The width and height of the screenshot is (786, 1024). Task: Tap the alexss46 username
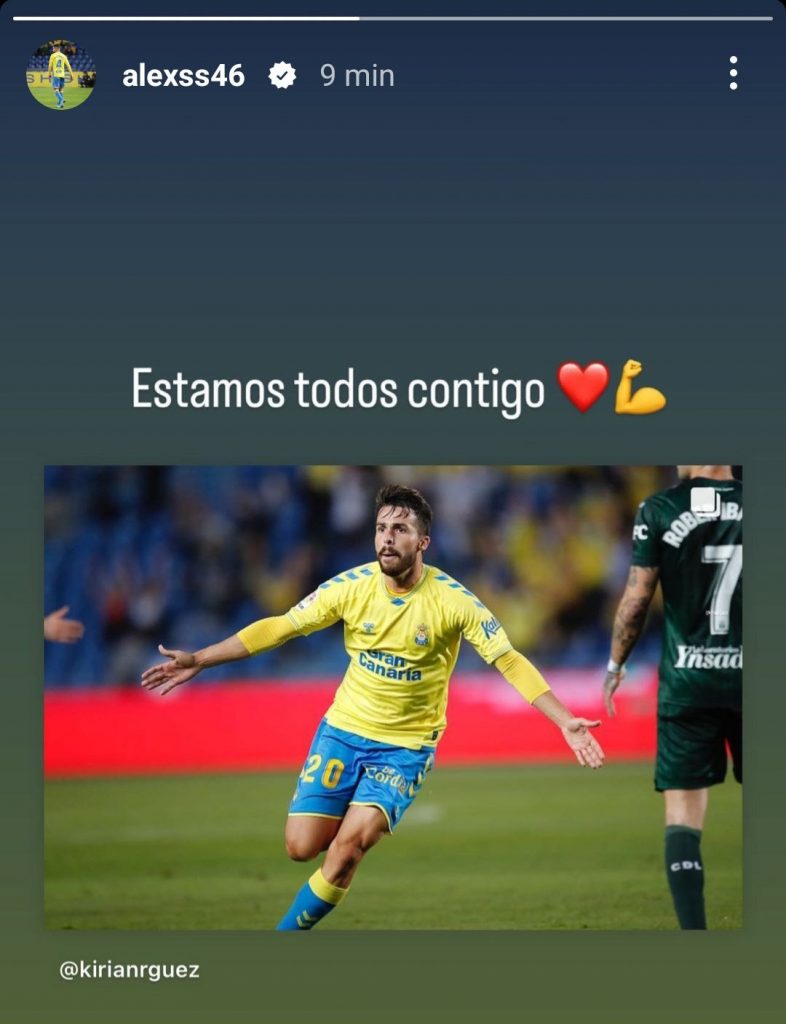(183, 76)
